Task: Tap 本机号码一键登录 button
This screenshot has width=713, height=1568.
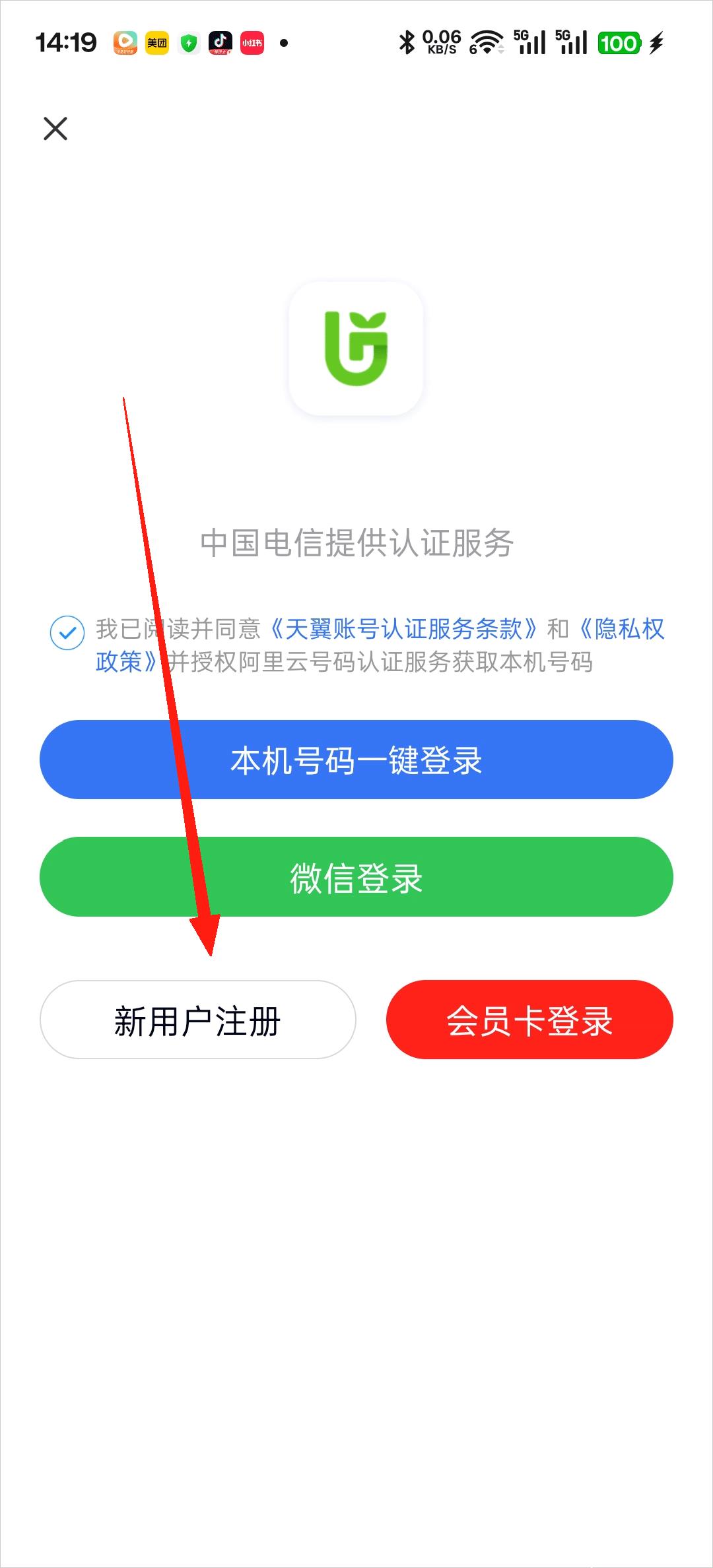Action: (356, 760)
